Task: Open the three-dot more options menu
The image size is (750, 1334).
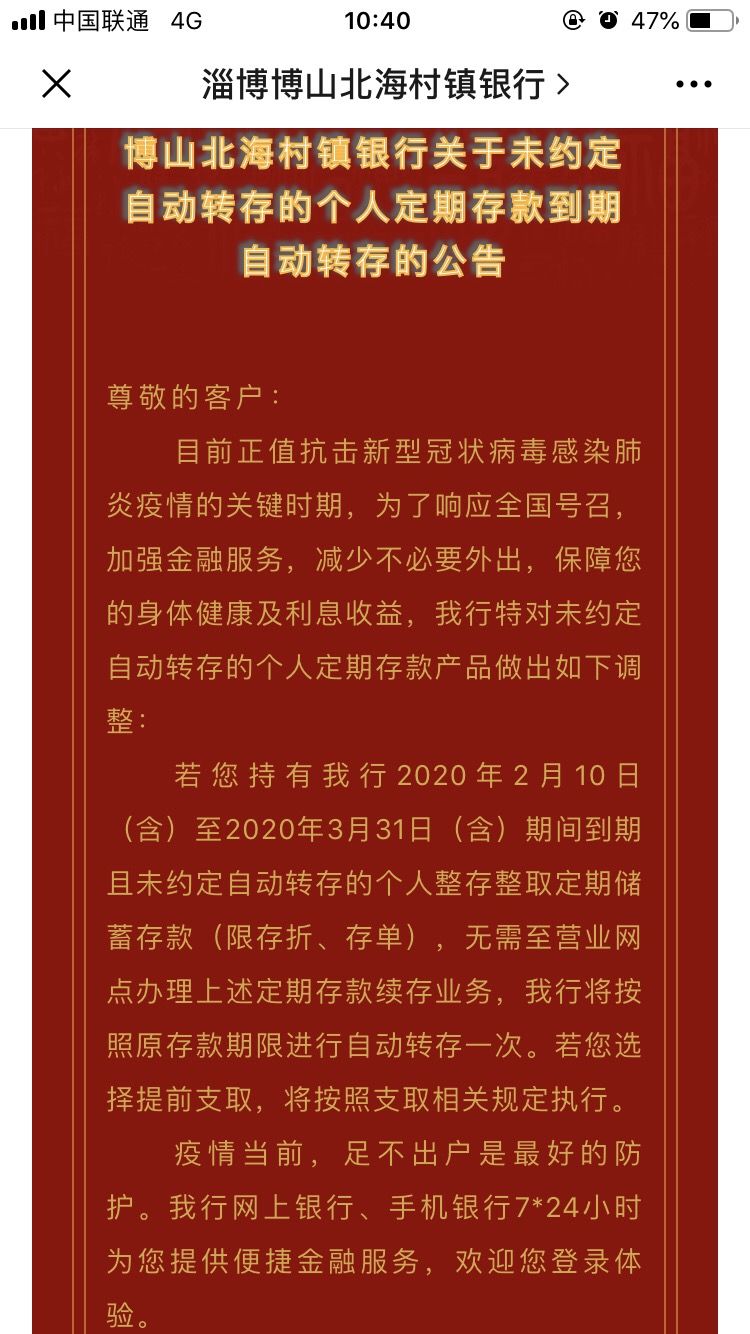Action: point(694,85)
